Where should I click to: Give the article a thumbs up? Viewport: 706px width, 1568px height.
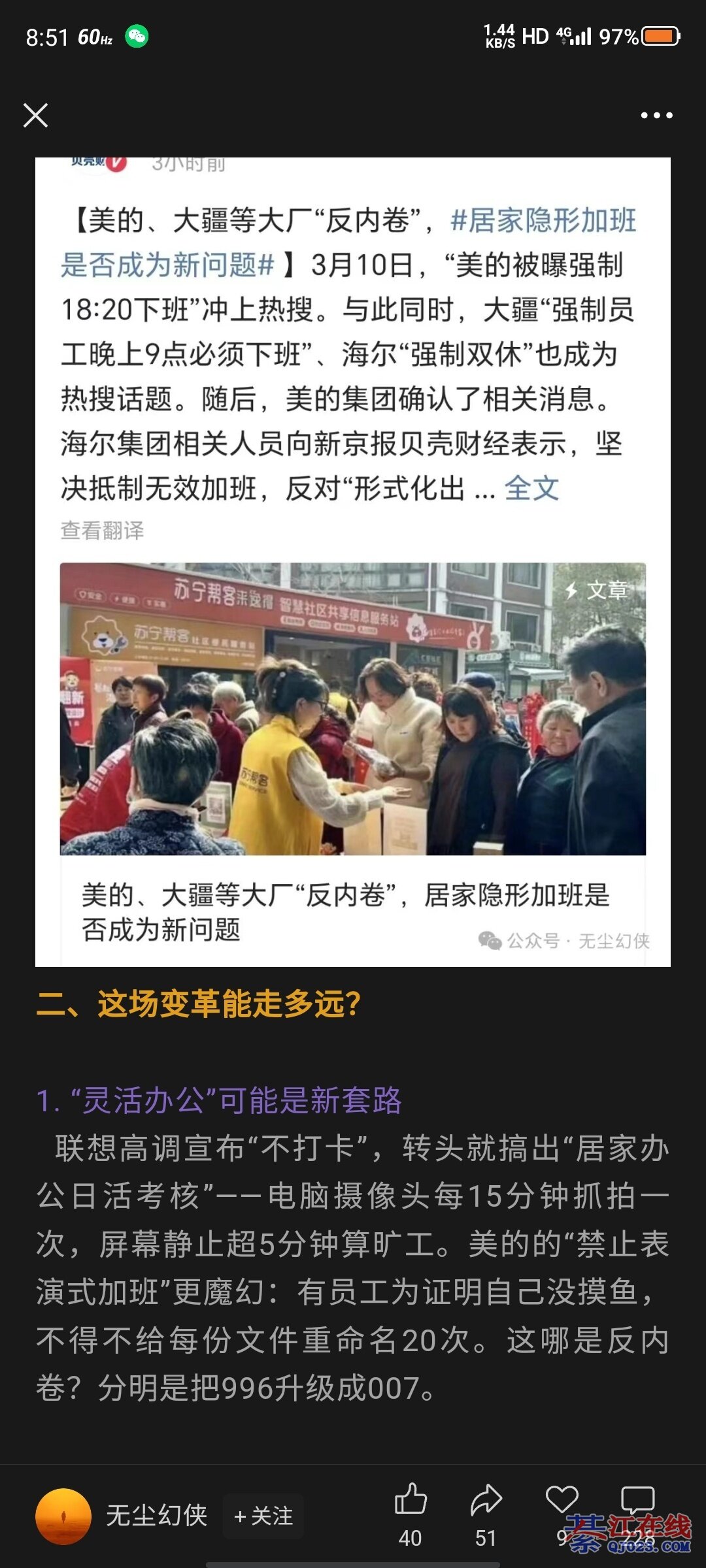[x=411, y=1500]
